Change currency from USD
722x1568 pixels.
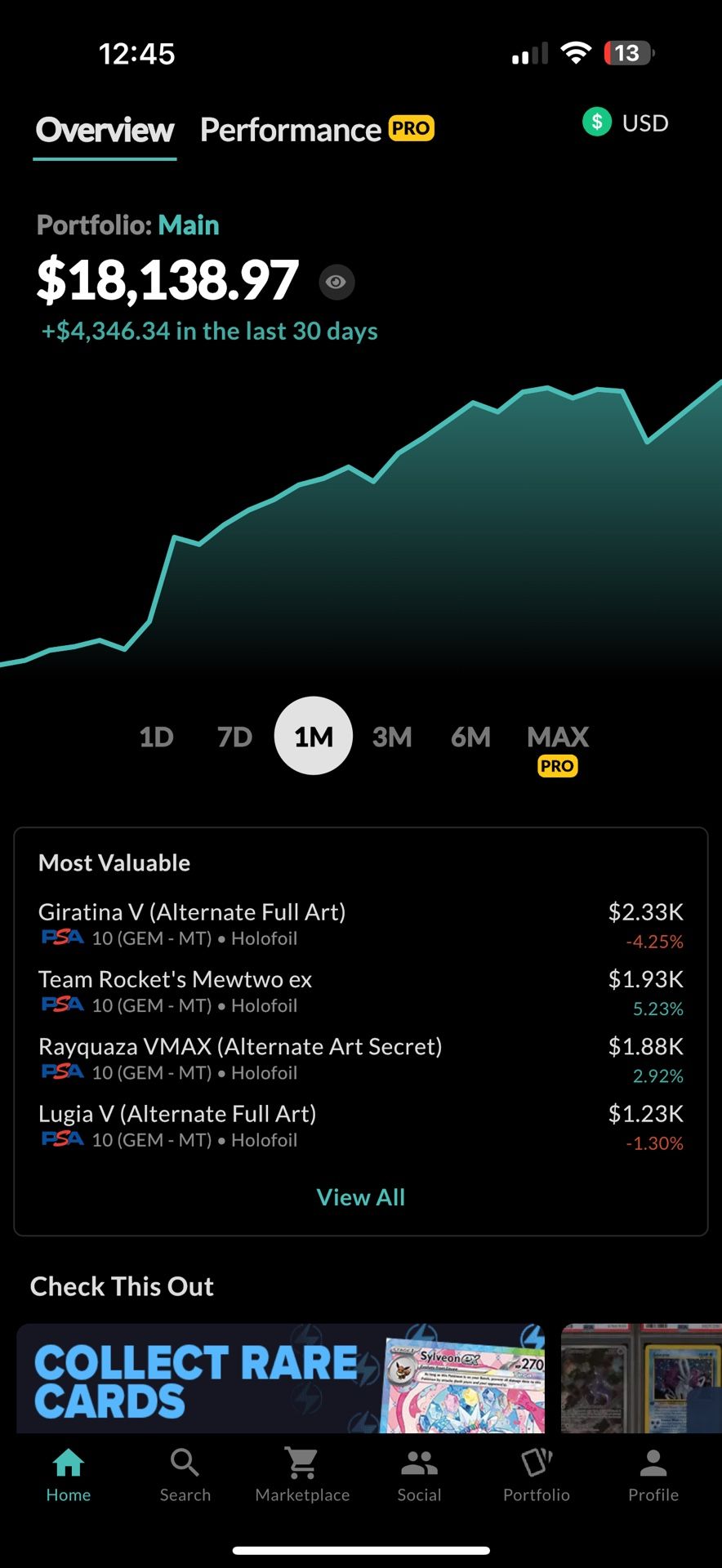(x=626, y=122)
